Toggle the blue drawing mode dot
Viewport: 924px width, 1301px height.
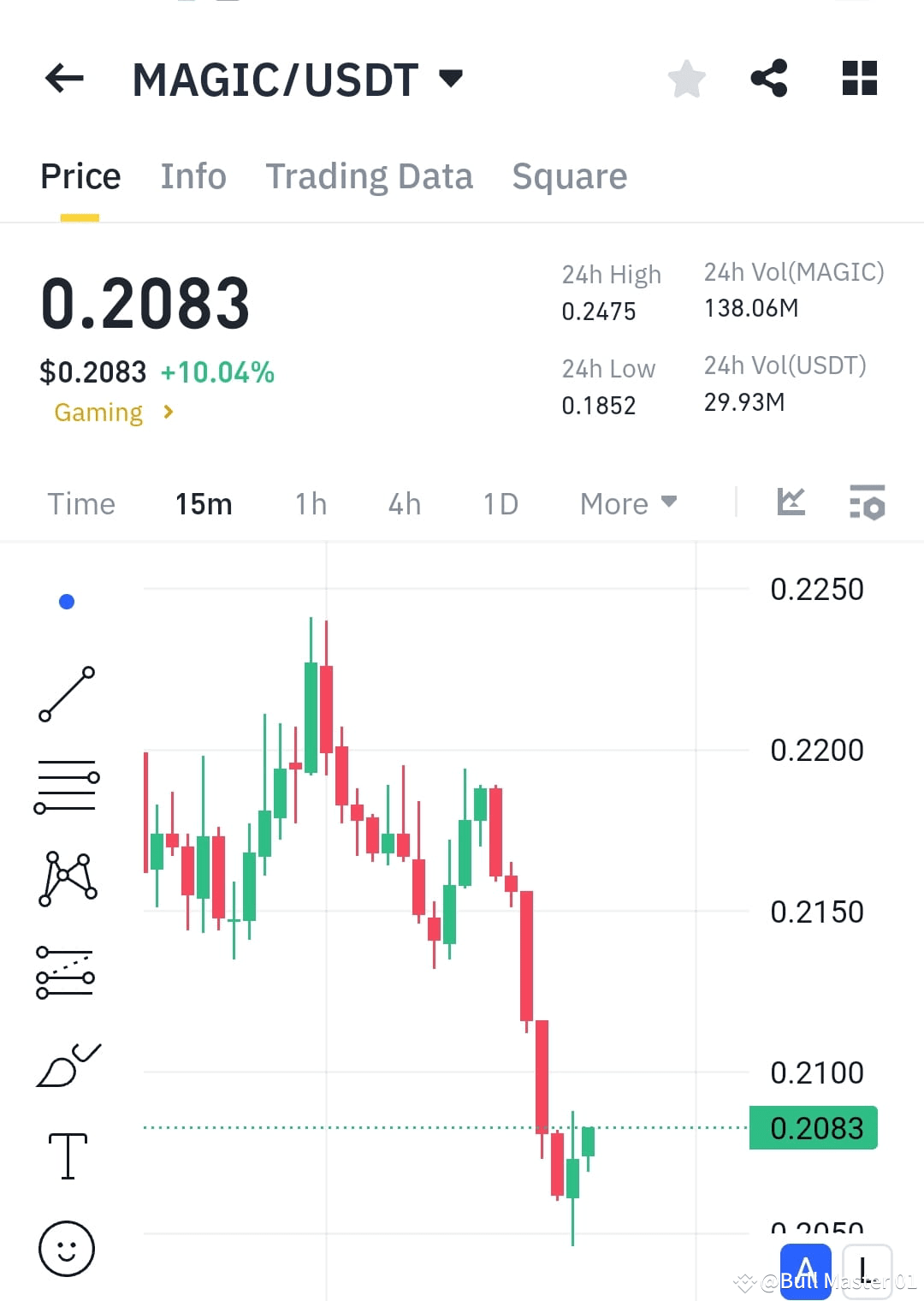66,601
